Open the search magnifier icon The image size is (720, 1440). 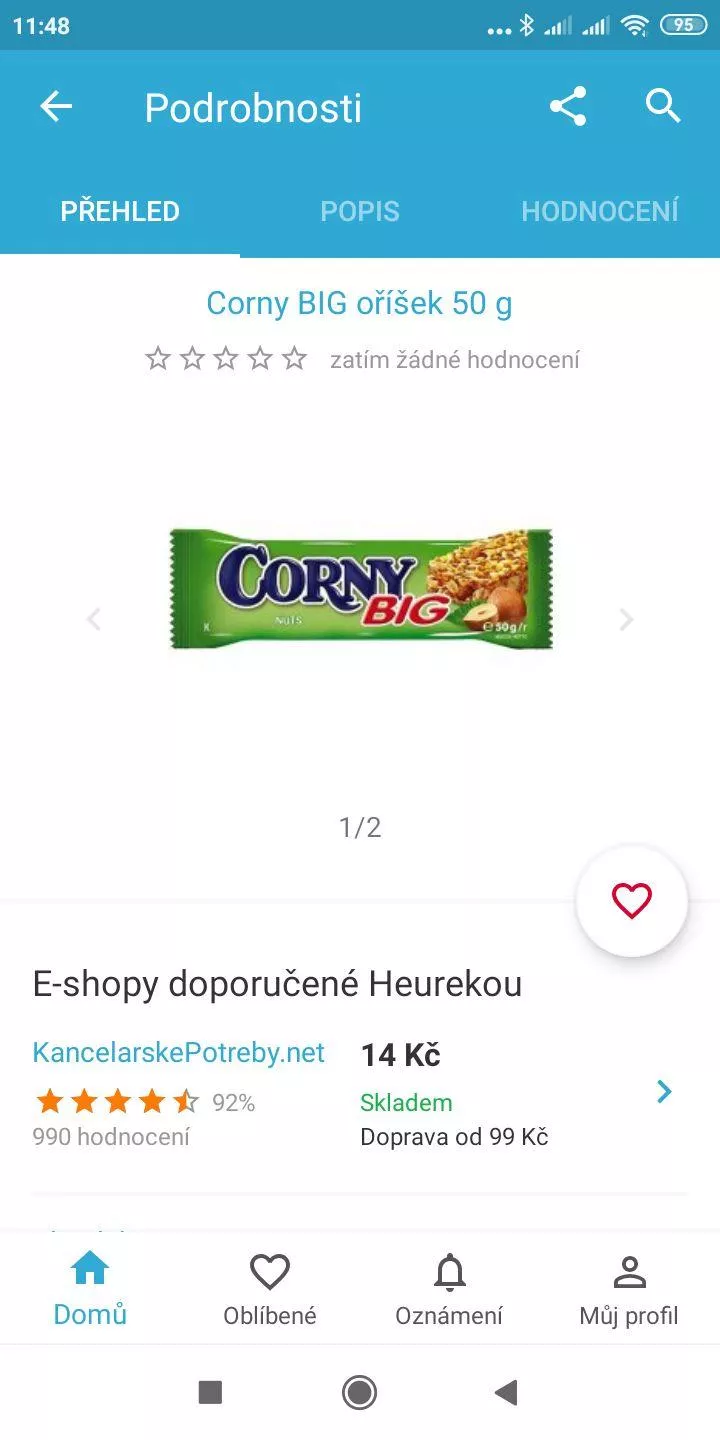pos(663,106)
